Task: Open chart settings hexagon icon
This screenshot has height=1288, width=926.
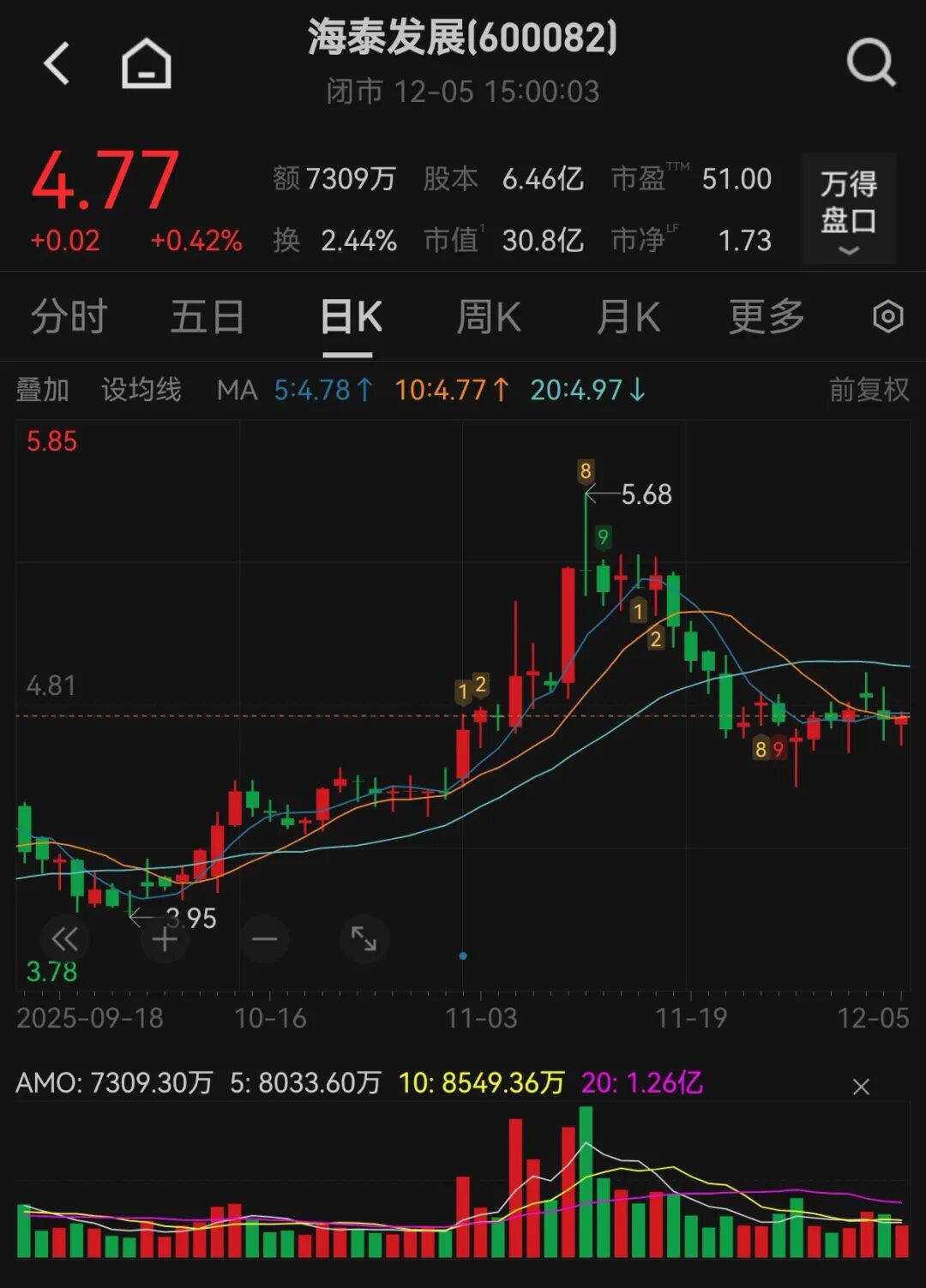Action: point(887,317)
